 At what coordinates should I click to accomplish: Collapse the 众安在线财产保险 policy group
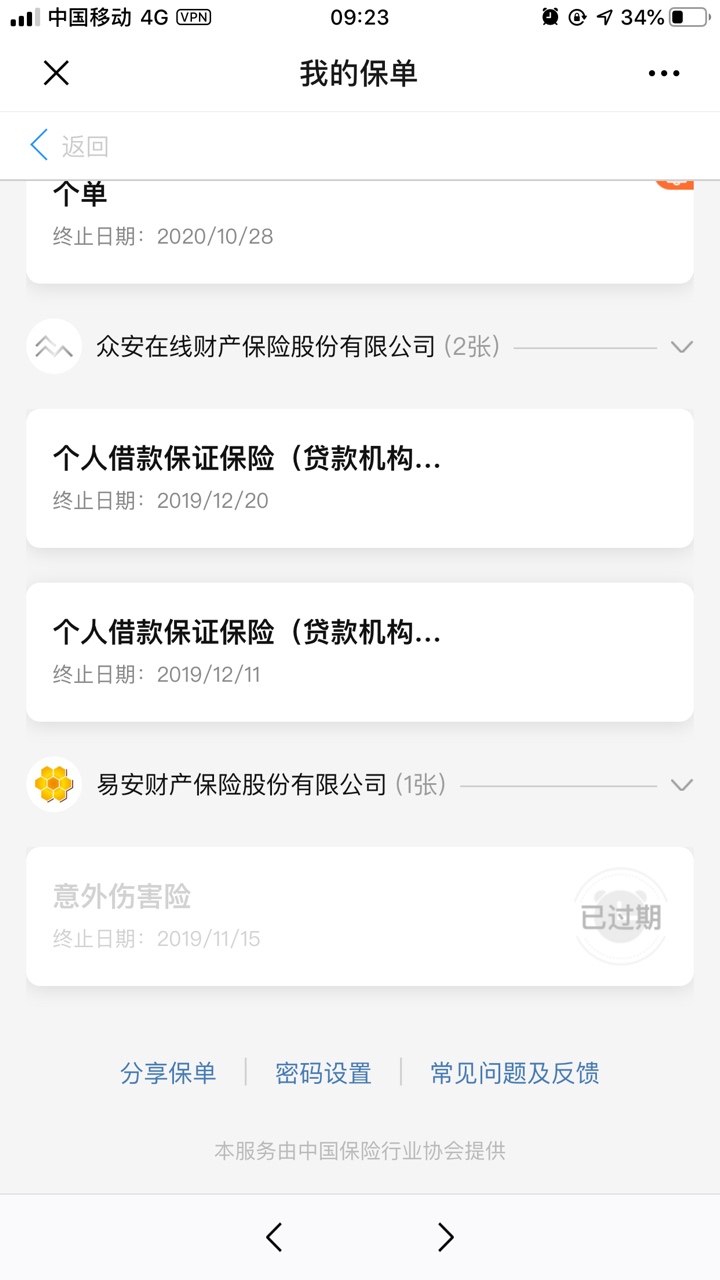click(x=681, y=347)
